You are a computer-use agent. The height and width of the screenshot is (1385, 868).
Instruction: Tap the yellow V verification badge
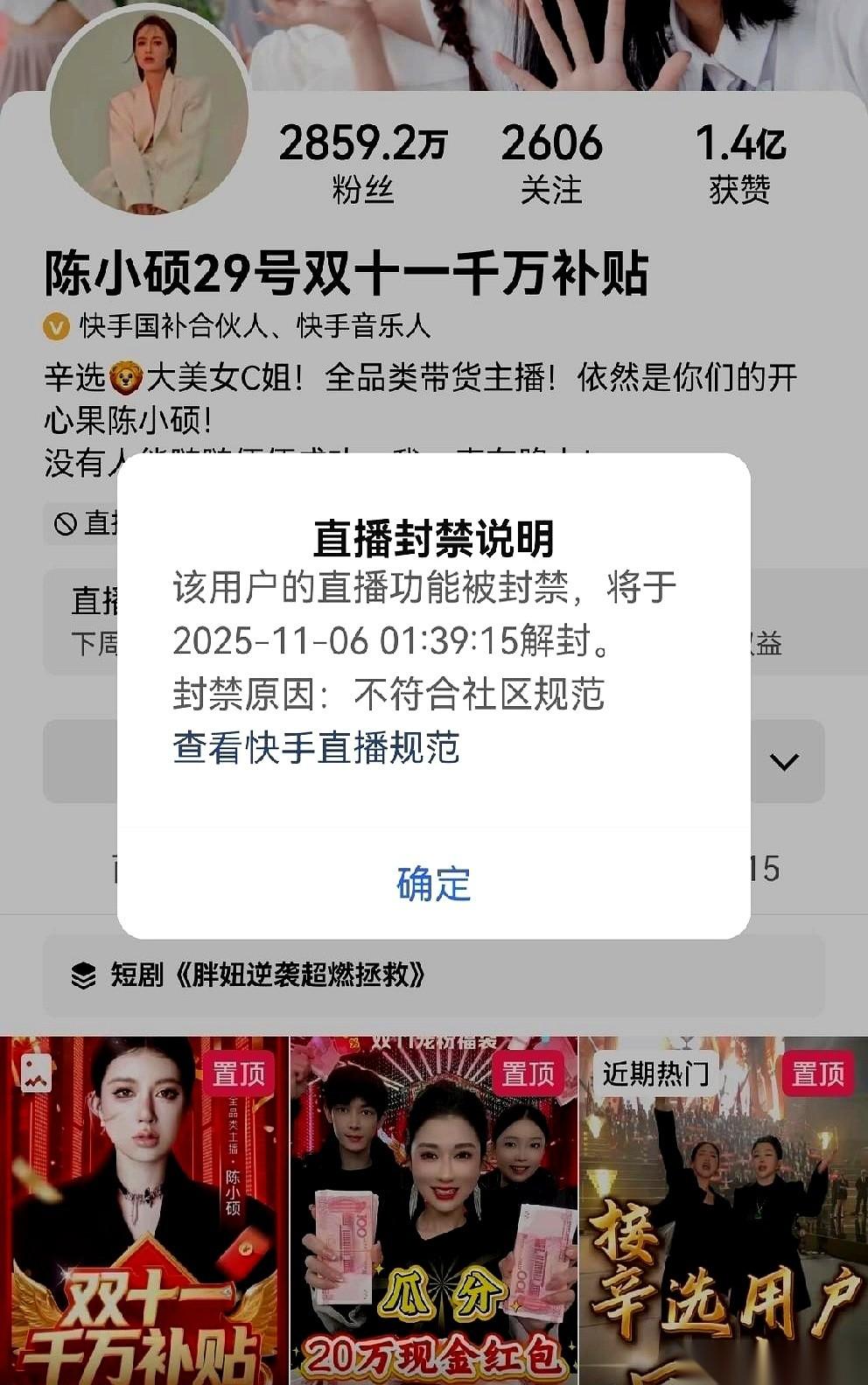pyautogui.click(x=55, y=325)
